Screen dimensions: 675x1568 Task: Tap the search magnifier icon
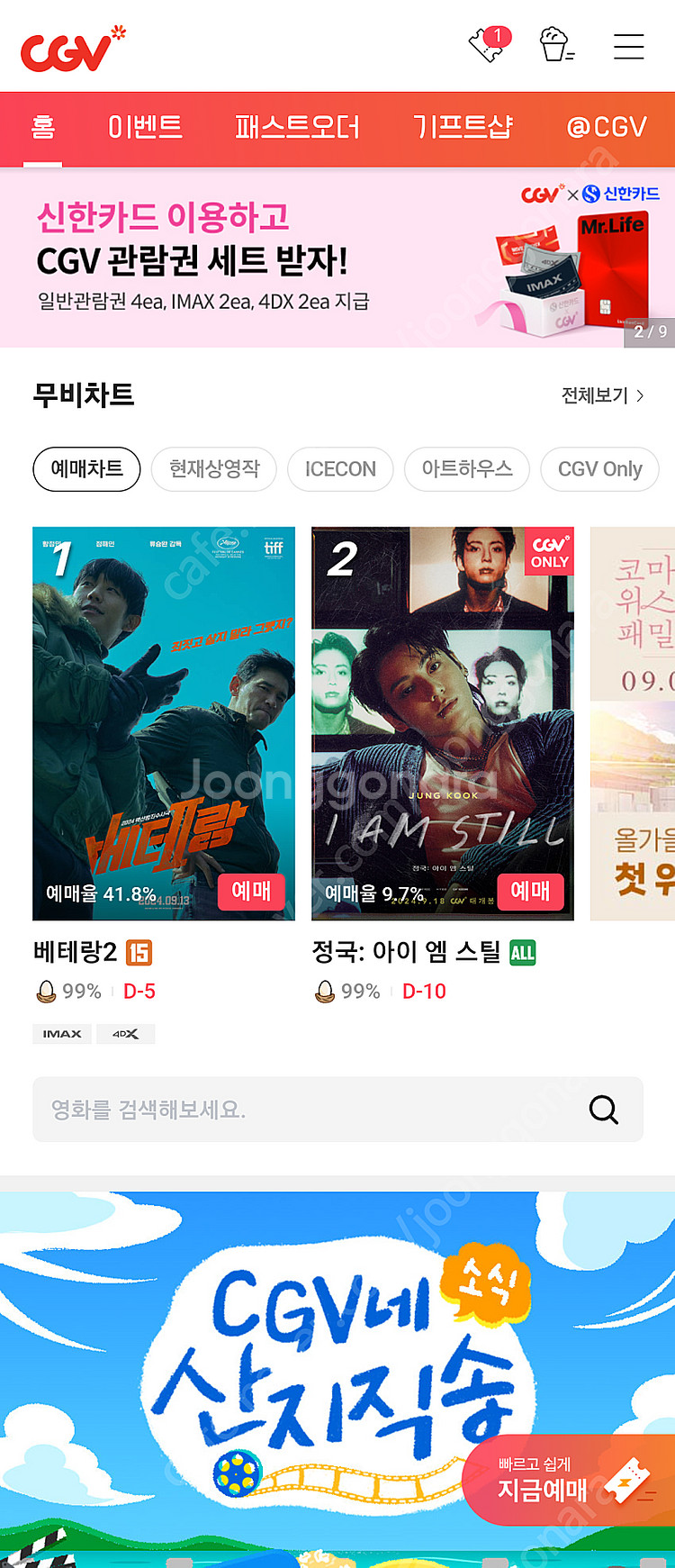(603, 1110)
